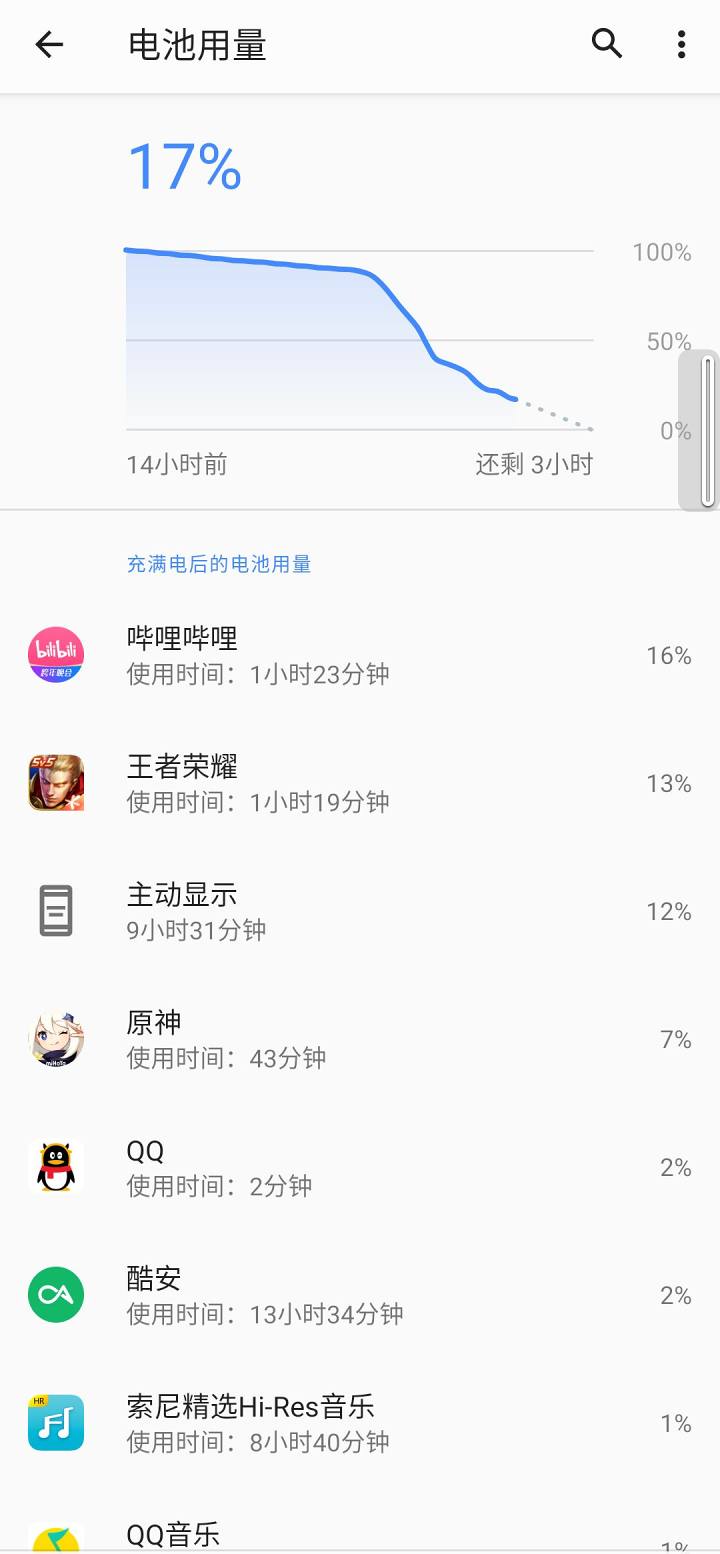720x1554 pixels.
Task: Tap the 酷安 green icon
Action: pos(56,1295)
